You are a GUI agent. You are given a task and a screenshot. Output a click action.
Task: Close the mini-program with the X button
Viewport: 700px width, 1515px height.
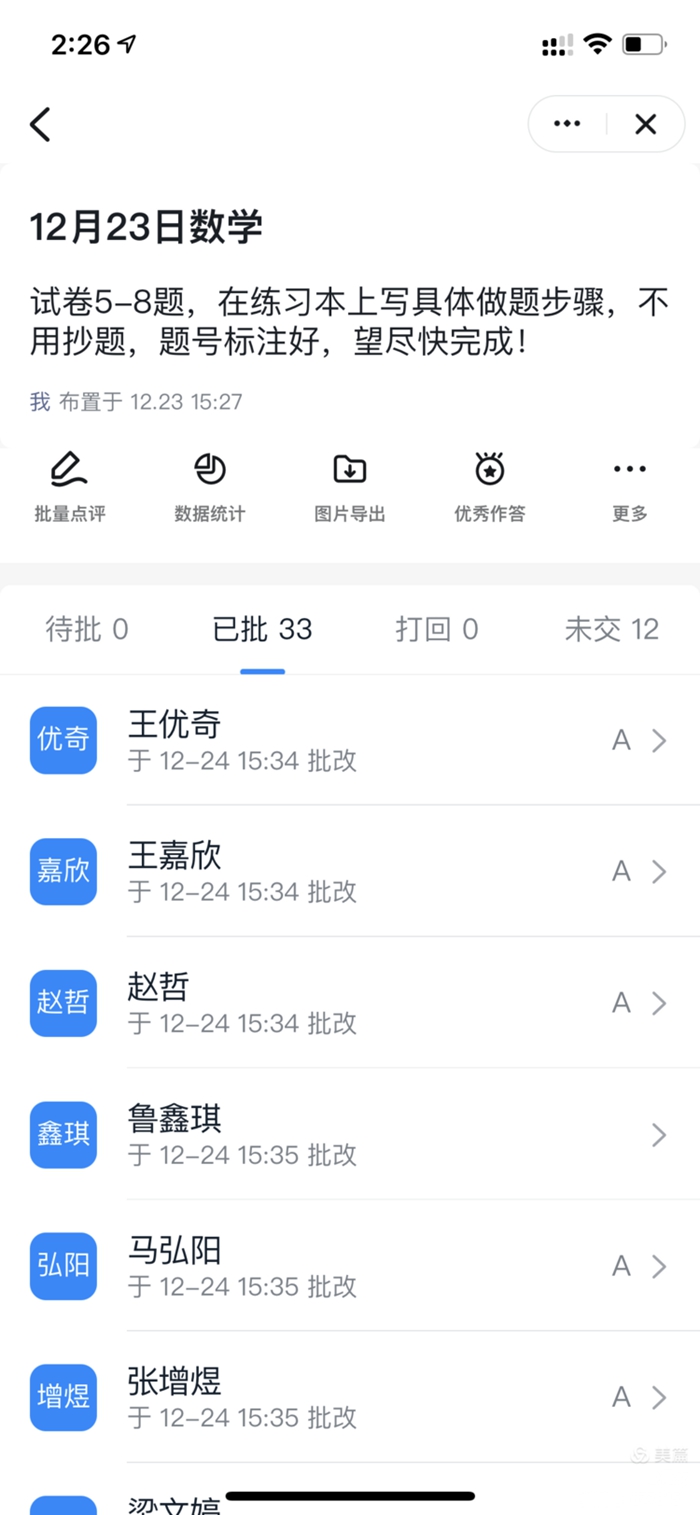pos(646,124)
